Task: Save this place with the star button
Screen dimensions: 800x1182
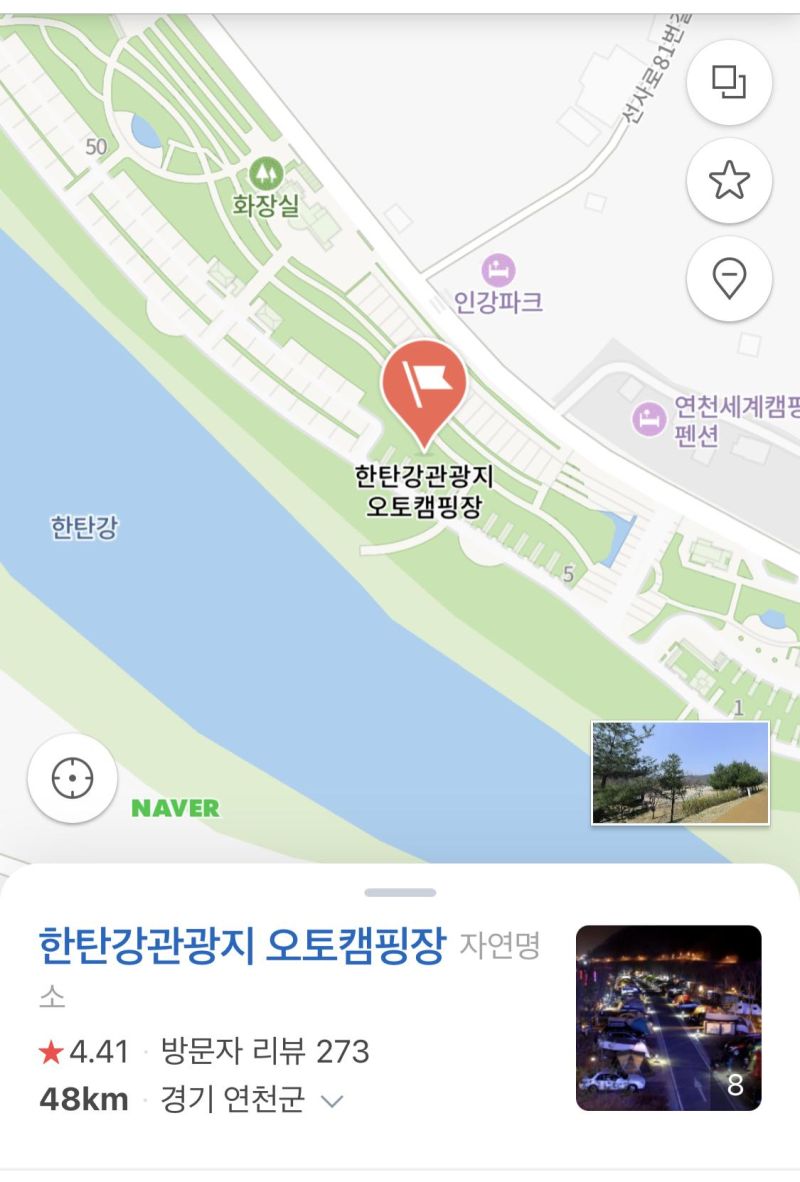Action: point(729,181)
